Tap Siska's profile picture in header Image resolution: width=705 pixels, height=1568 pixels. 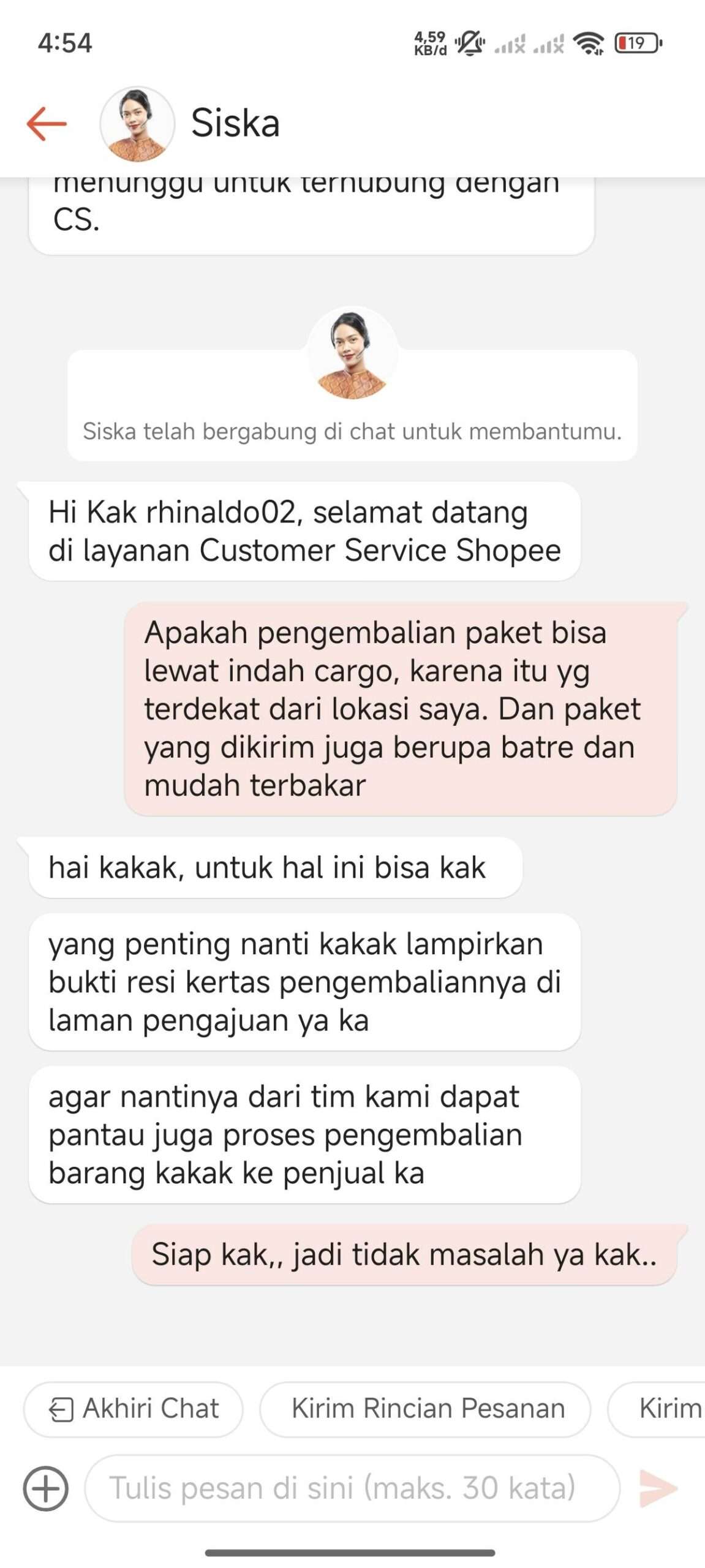tap(137, 124)
